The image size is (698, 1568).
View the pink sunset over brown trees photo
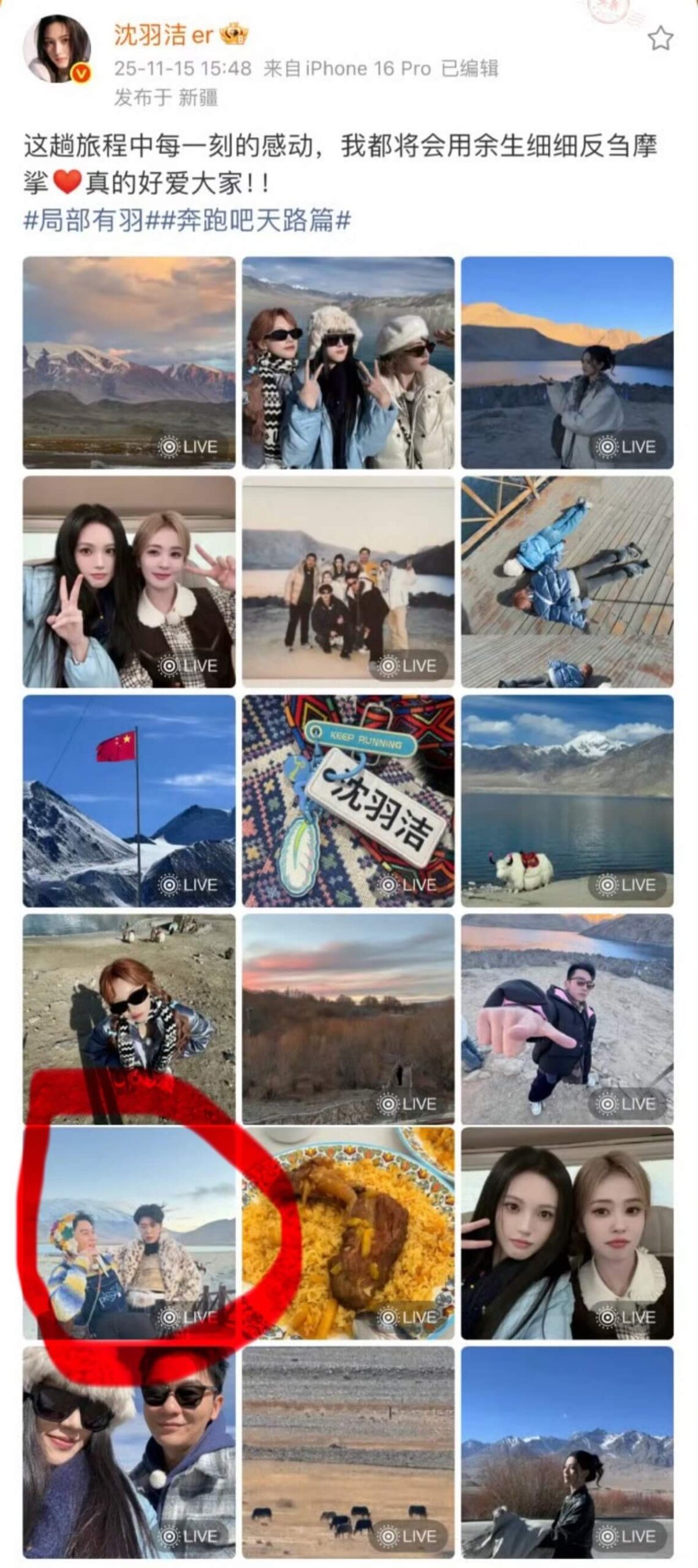[x=348, y=1020]
